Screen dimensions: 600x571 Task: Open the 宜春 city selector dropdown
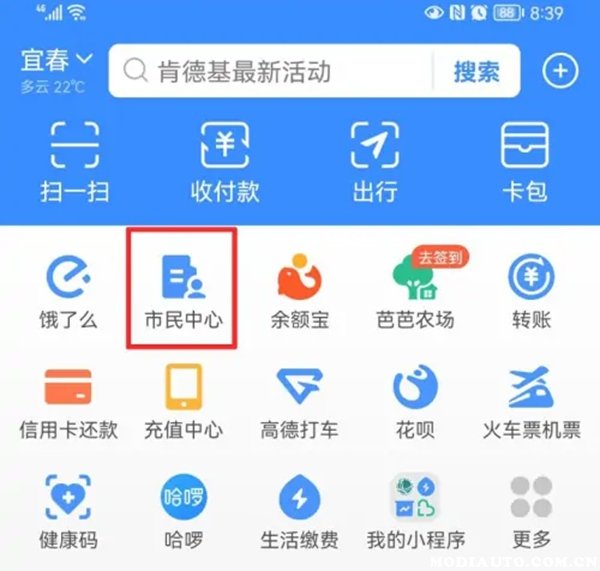tap(57, 61)
